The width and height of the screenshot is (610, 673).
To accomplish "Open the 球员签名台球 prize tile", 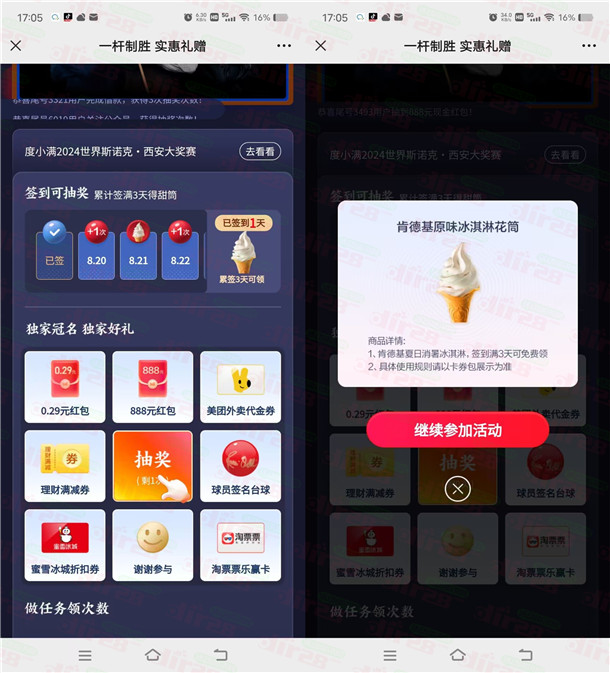I will [x=240, y=465].
